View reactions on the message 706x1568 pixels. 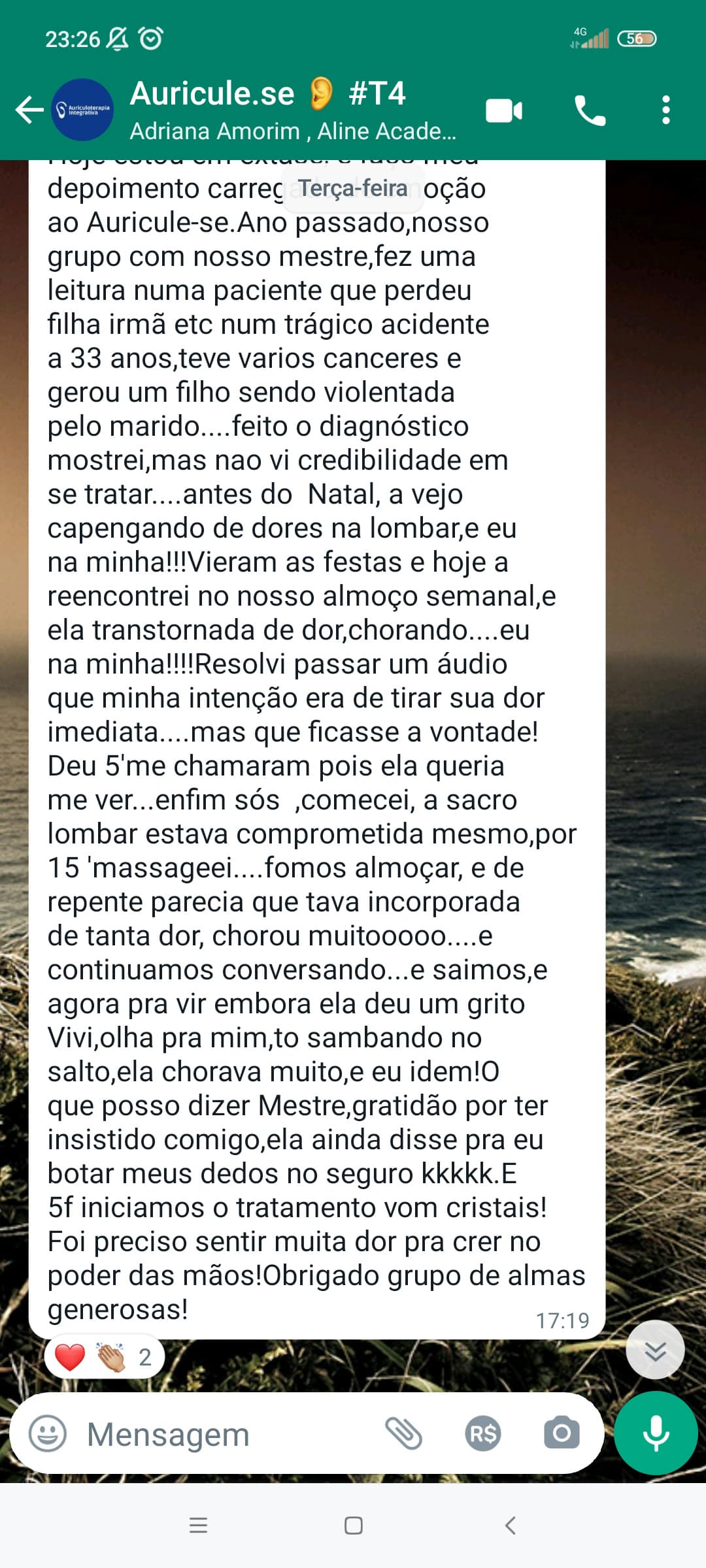105,1357
